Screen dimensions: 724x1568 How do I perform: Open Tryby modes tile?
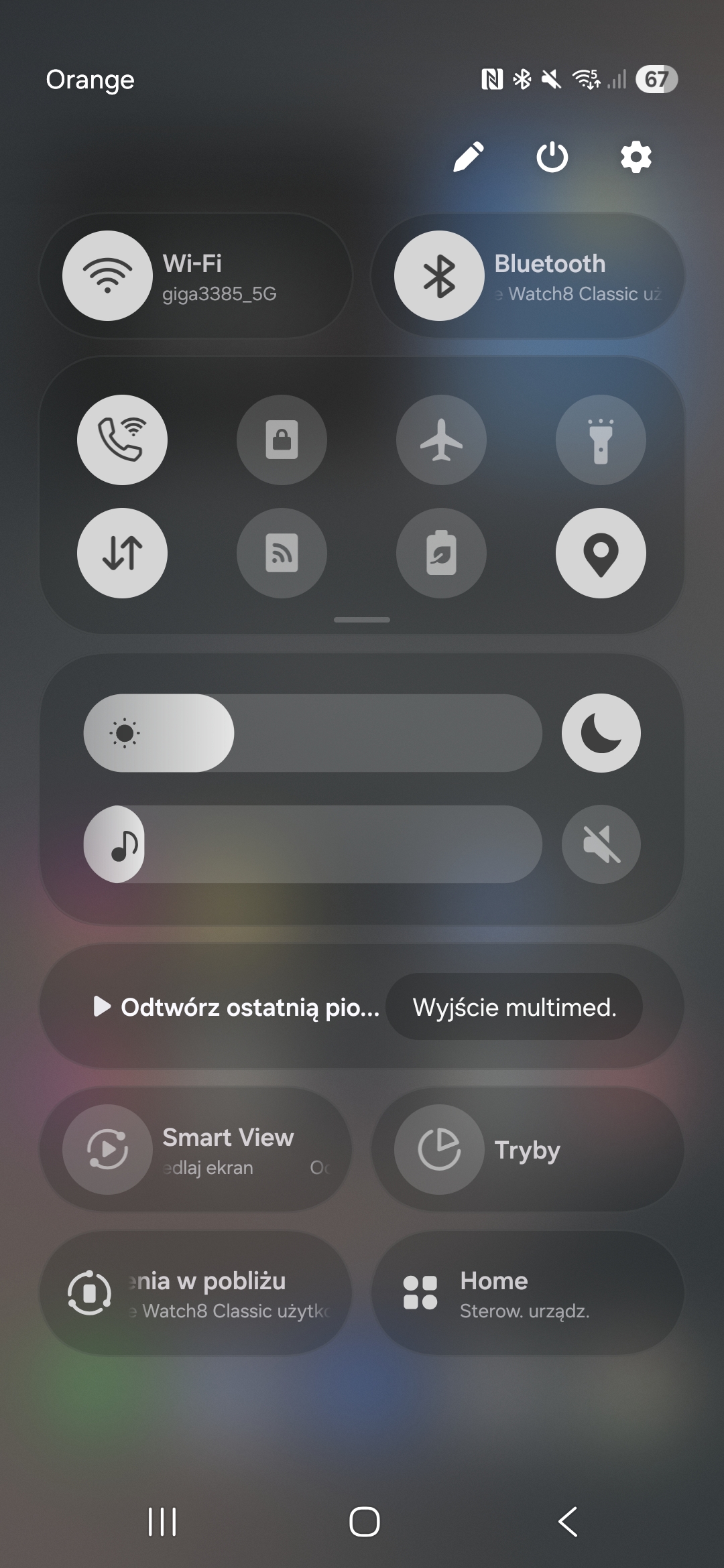click(439, 1150)
